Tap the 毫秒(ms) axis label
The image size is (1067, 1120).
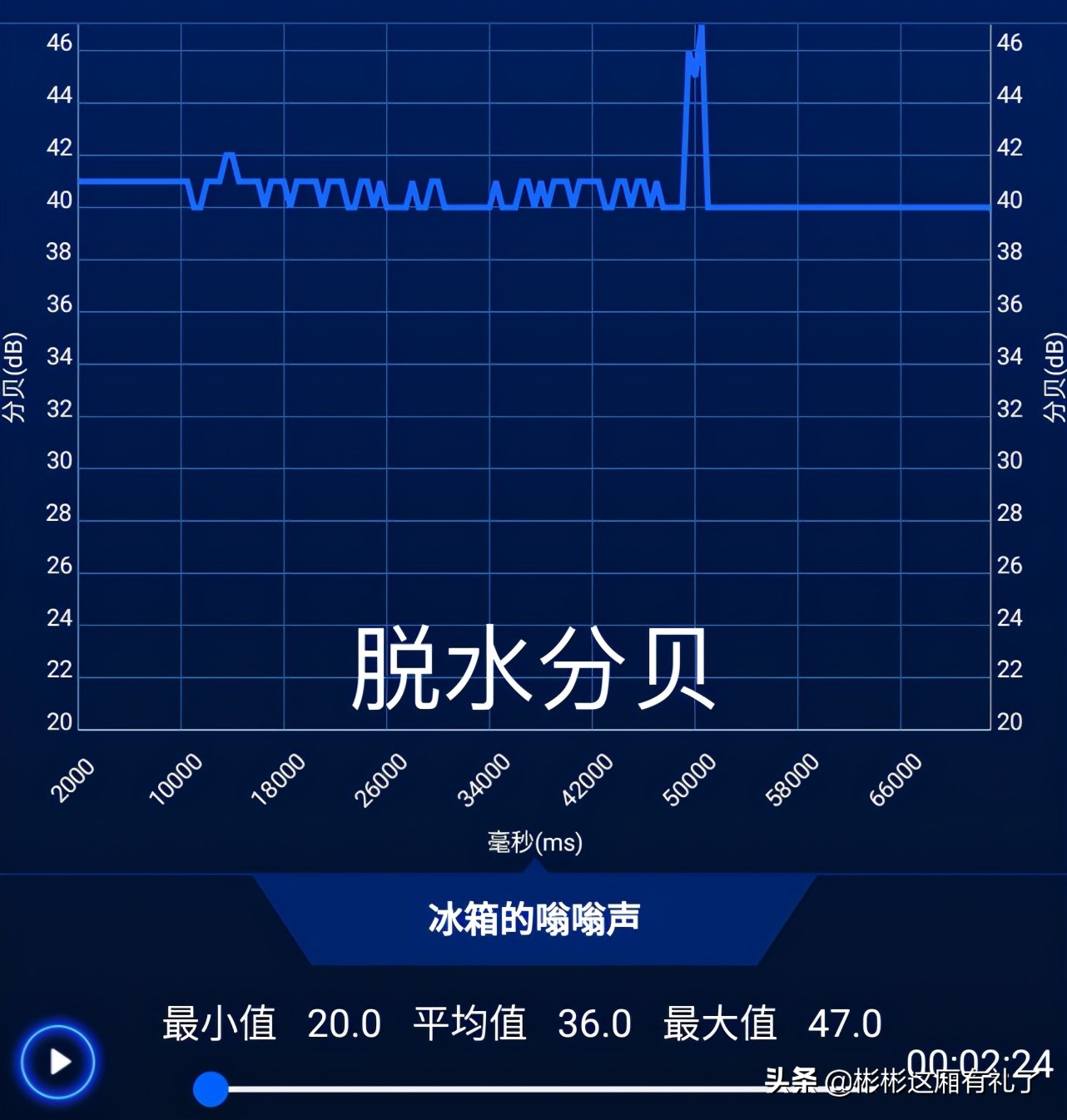533,842
